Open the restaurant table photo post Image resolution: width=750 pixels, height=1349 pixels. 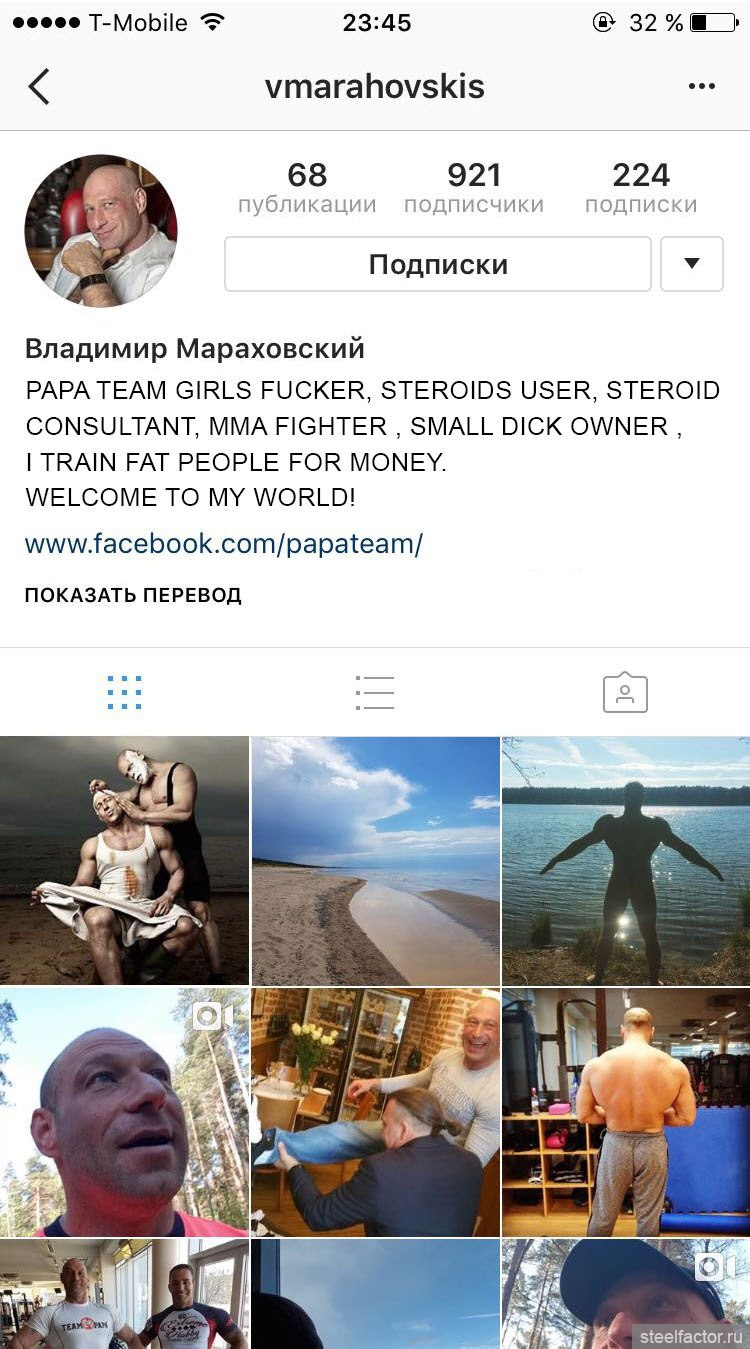375,1112
